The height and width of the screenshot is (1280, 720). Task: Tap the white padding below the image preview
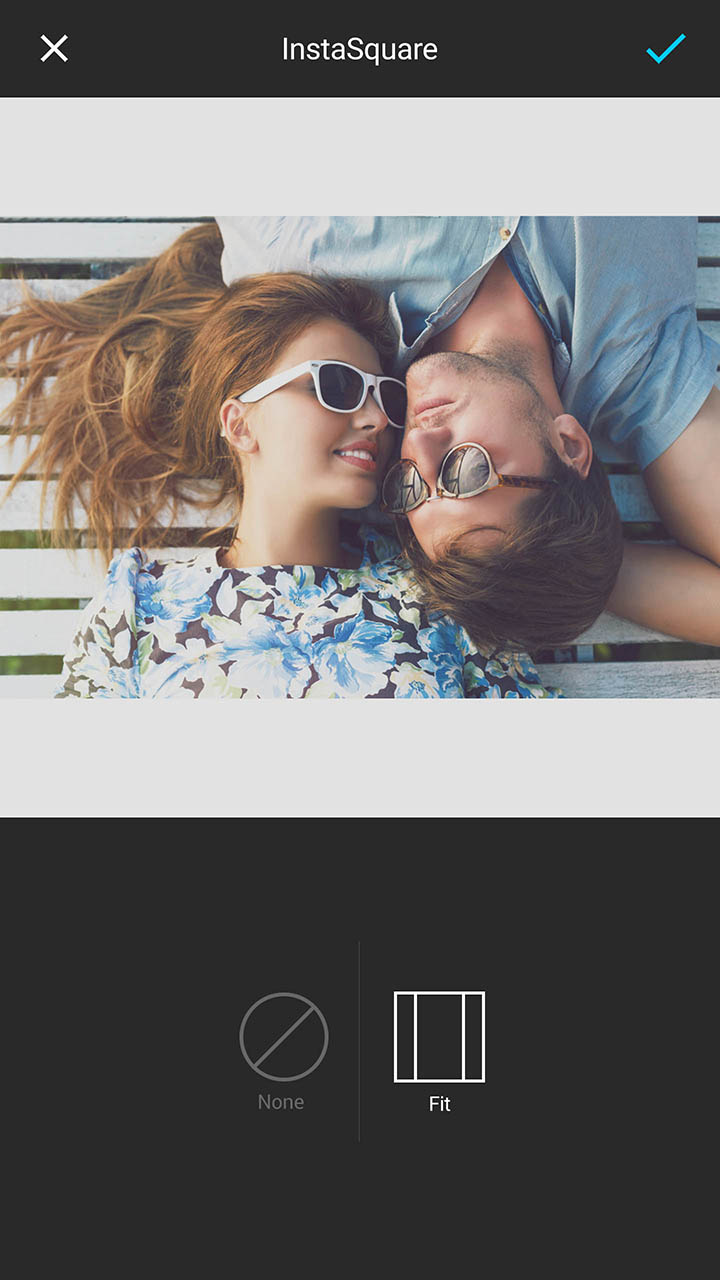(x=360, y=760)
